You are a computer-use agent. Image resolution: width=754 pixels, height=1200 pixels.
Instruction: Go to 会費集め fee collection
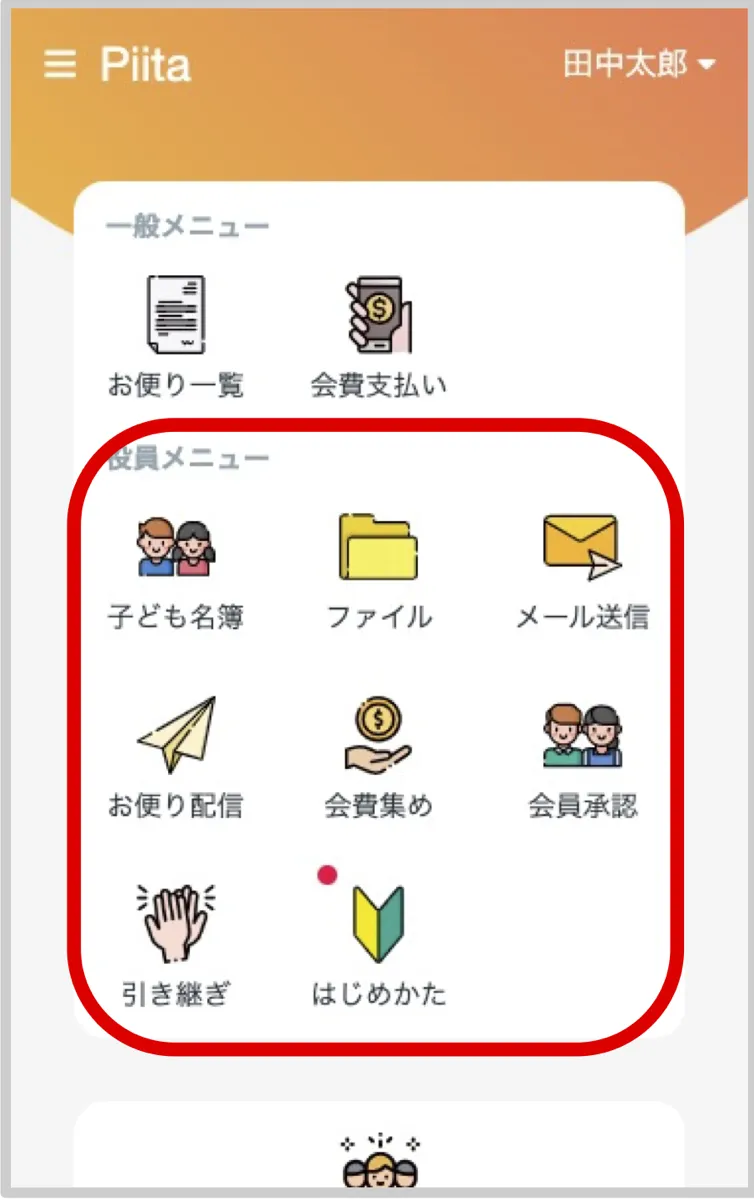(379, 755)
